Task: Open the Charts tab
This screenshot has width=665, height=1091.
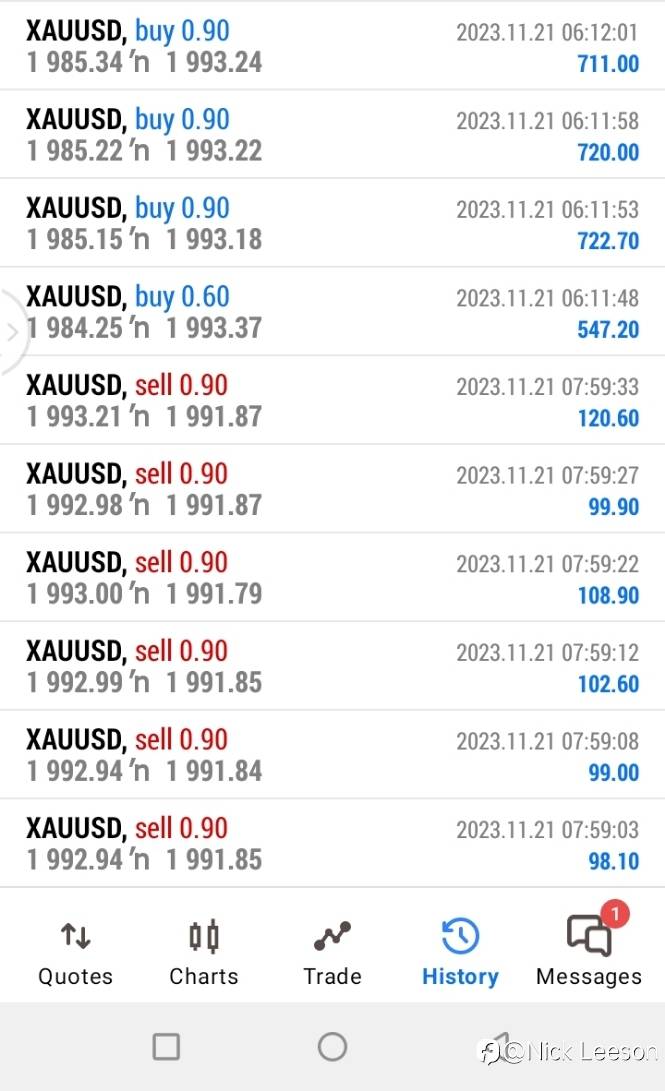Action: pos(204,952)
